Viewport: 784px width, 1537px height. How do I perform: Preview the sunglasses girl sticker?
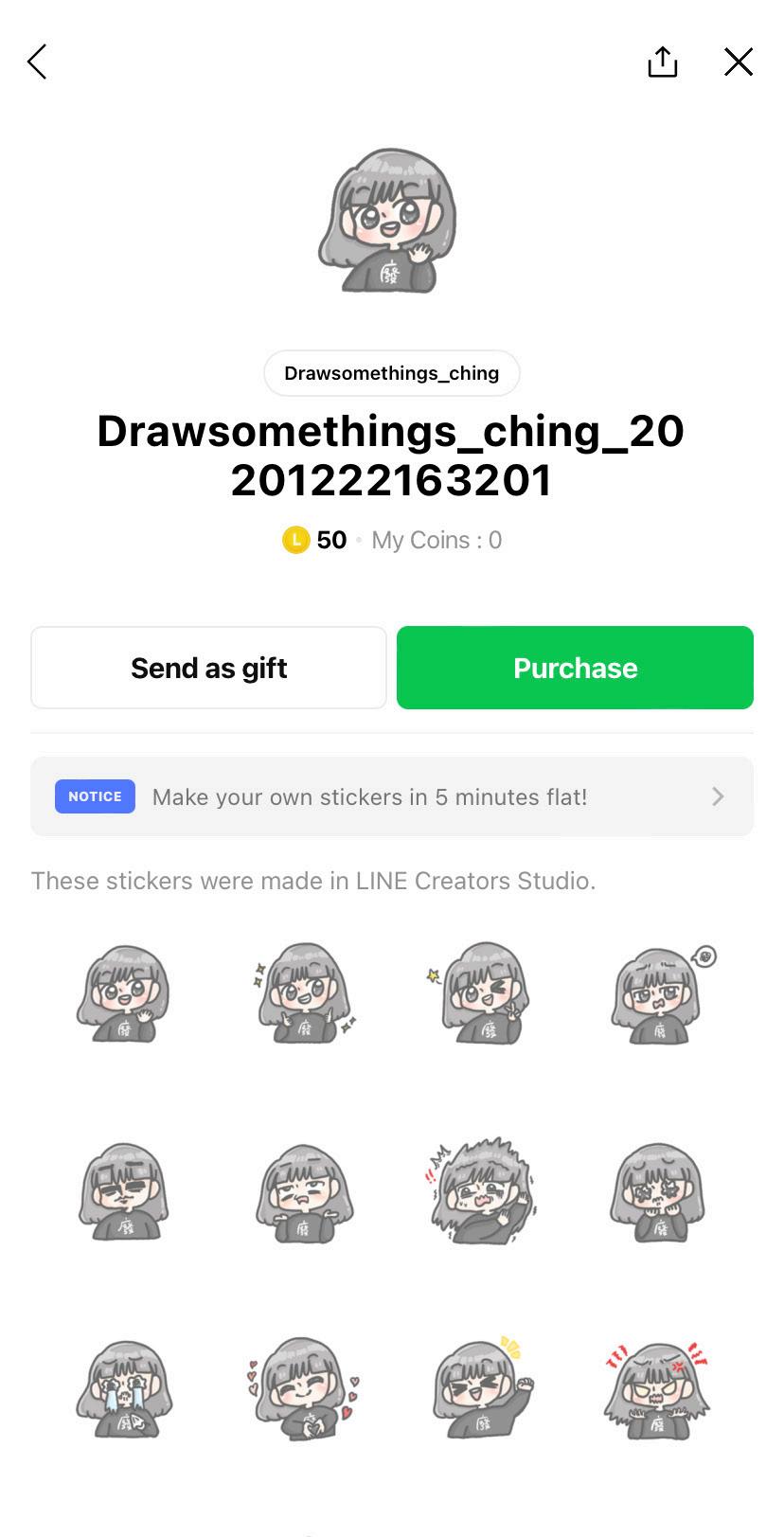coord(123,1191)
